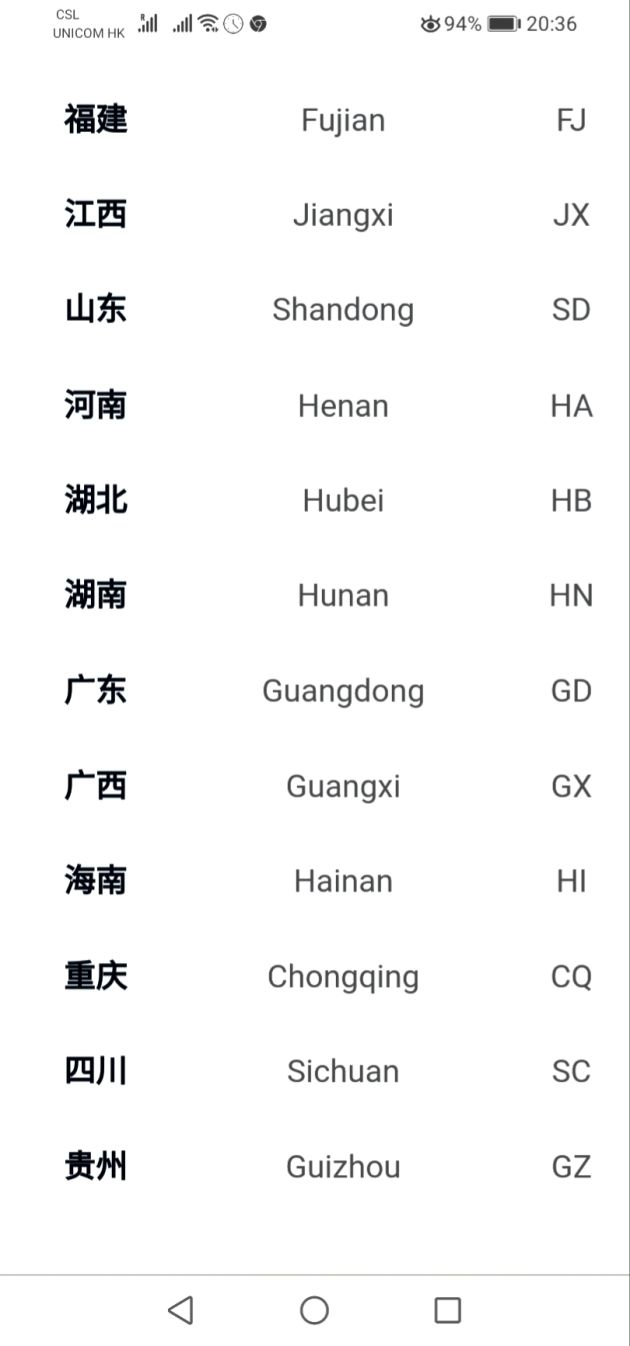Go back with the navigation bar arrow
Image resolution: width=630 pixels, height=1346 pixels.
[x=181, y=1310]
